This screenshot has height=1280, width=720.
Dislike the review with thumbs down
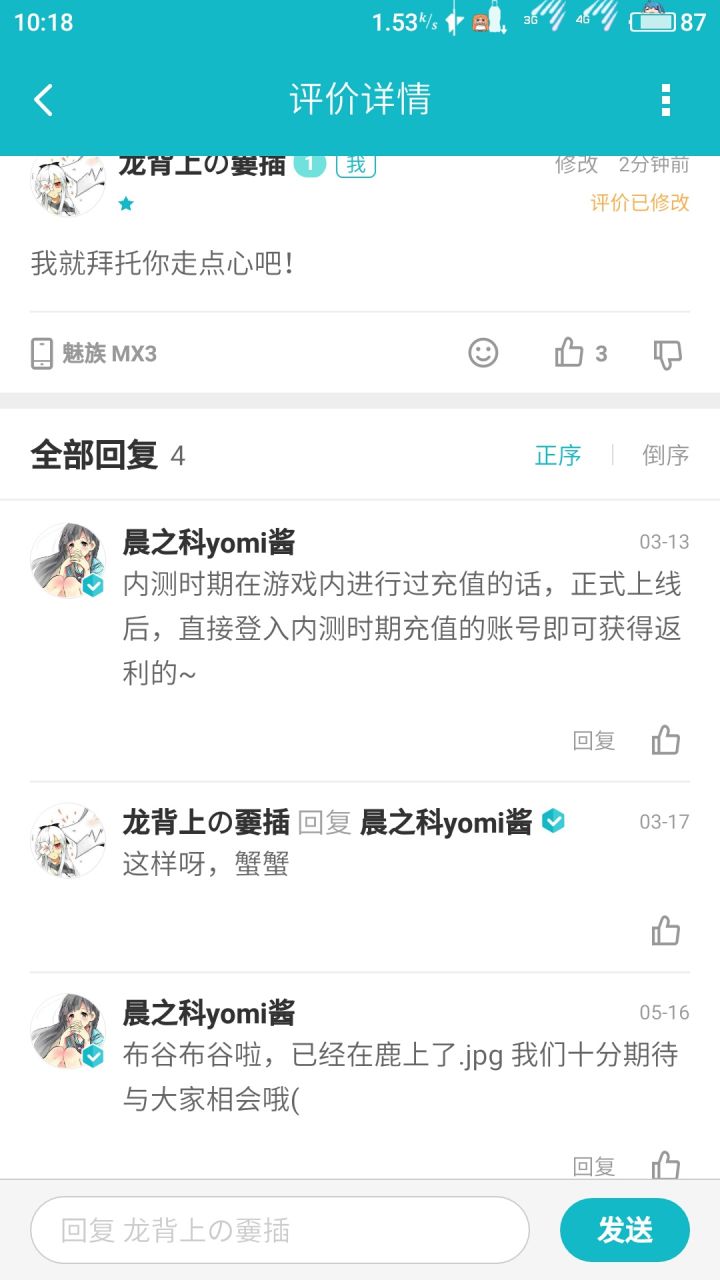click(667, 353)
